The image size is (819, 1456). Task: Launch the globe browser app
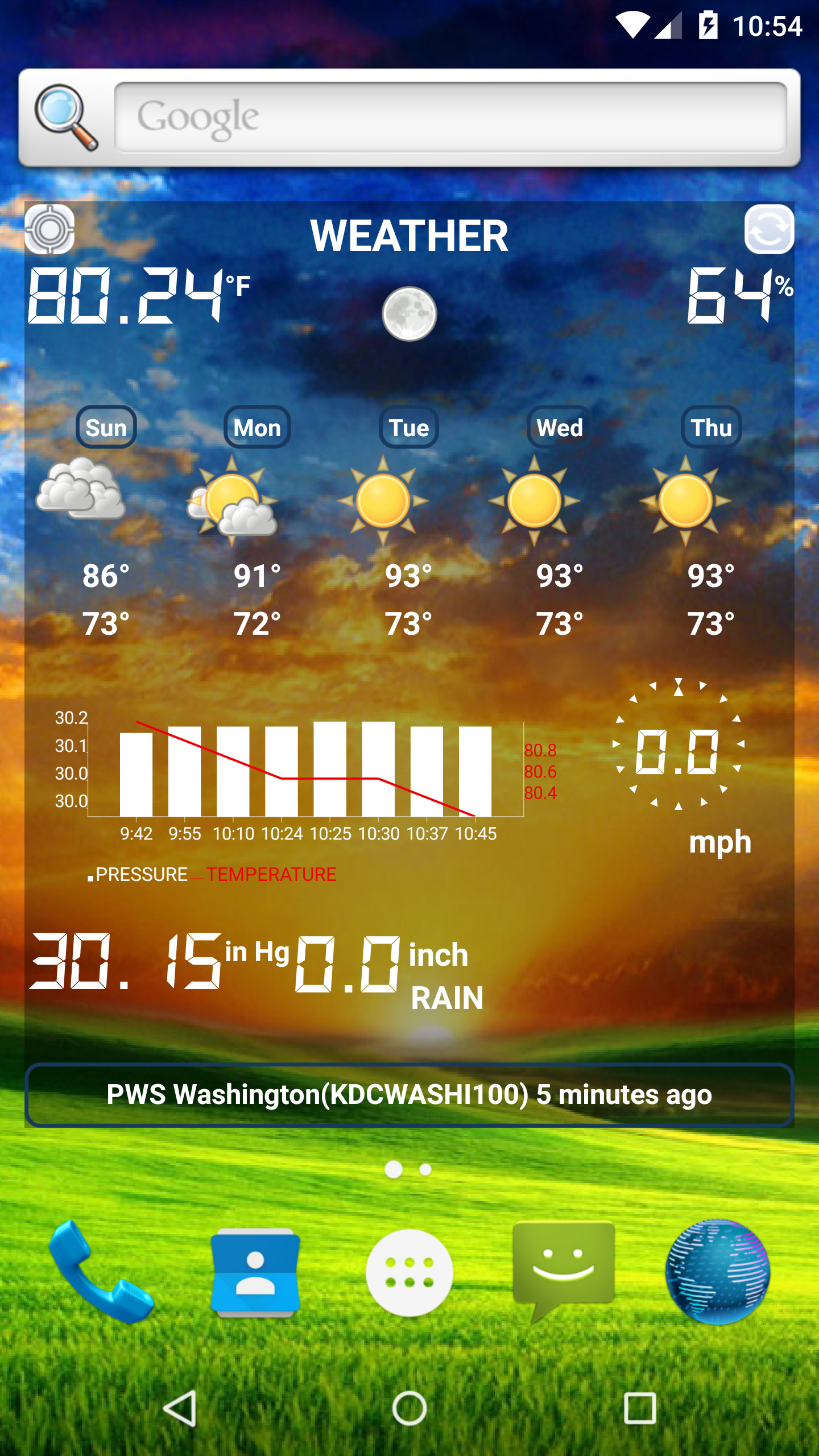click(x=718, y=1272)
